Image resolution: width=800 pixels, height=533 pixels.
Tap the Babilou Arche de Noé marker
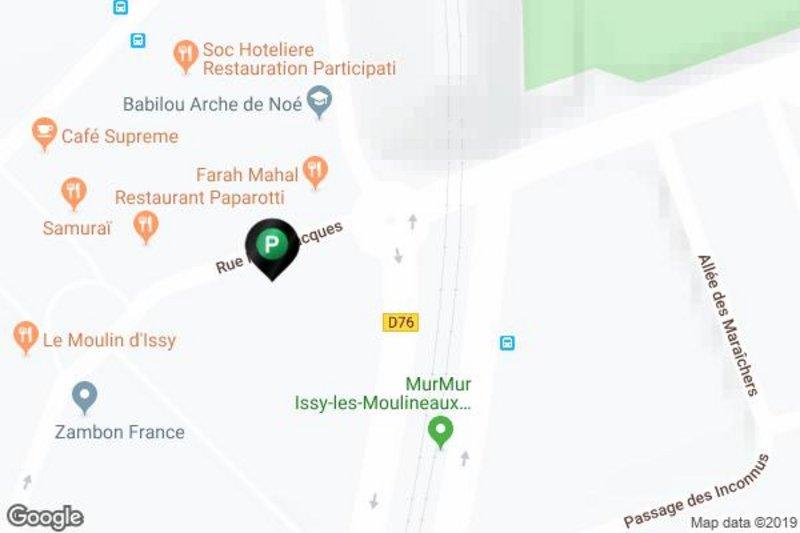tap(319, 100)
